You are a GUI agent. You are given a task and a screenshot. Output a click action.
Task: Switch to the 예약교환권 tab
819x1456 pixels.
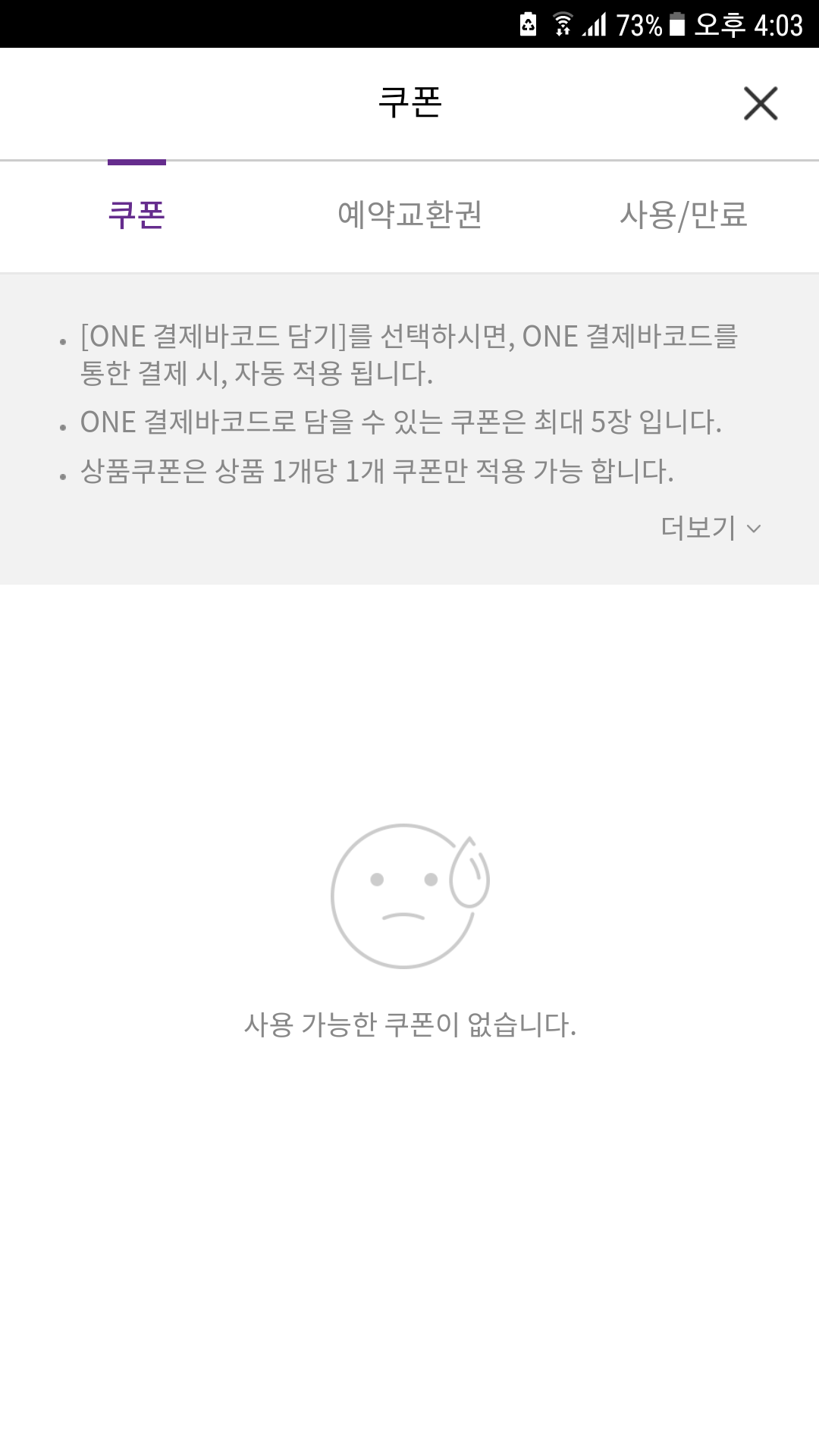[409, 215]
